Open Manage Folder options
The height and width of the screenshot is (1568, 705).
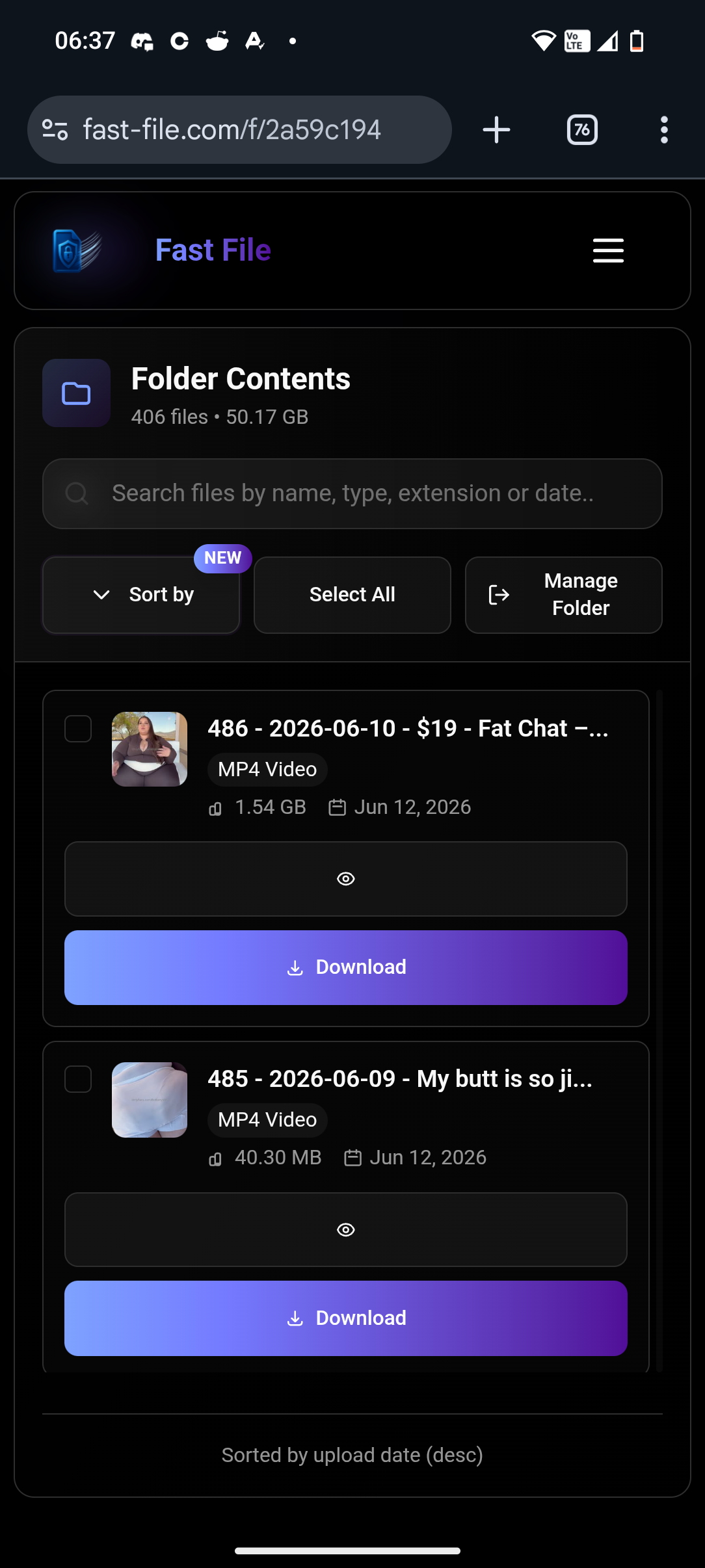pos(564,595)
